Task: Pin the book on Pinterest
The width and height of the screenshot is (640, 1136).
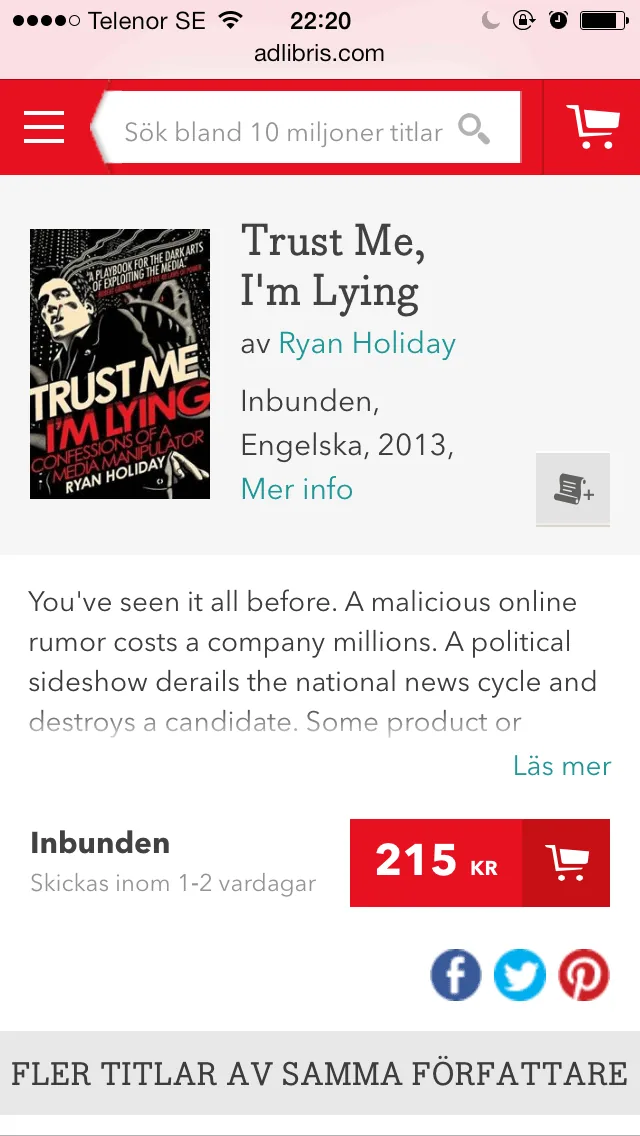Action: (583, 975)
